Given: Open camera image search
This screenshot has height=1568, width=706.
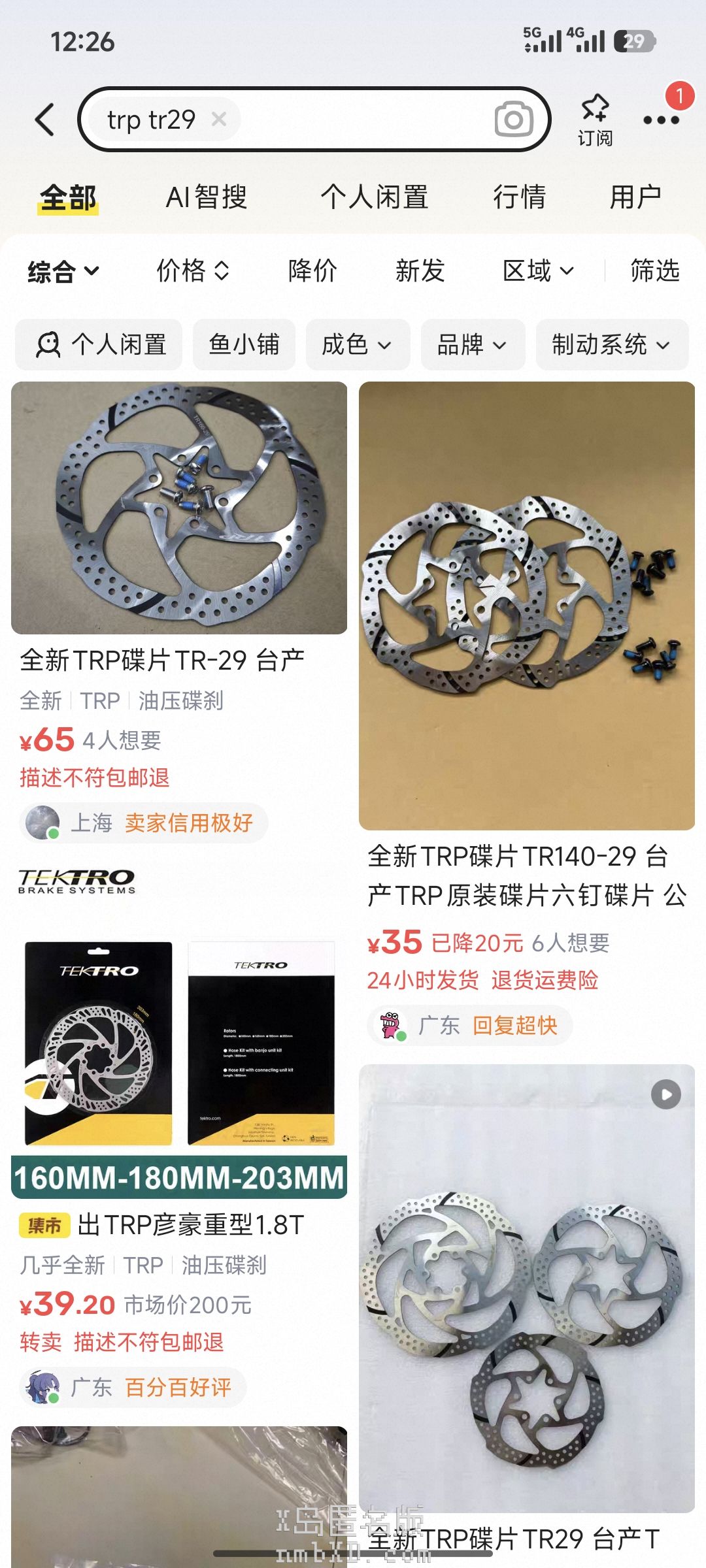Looking at the screenshot, I should coord(514,120).
